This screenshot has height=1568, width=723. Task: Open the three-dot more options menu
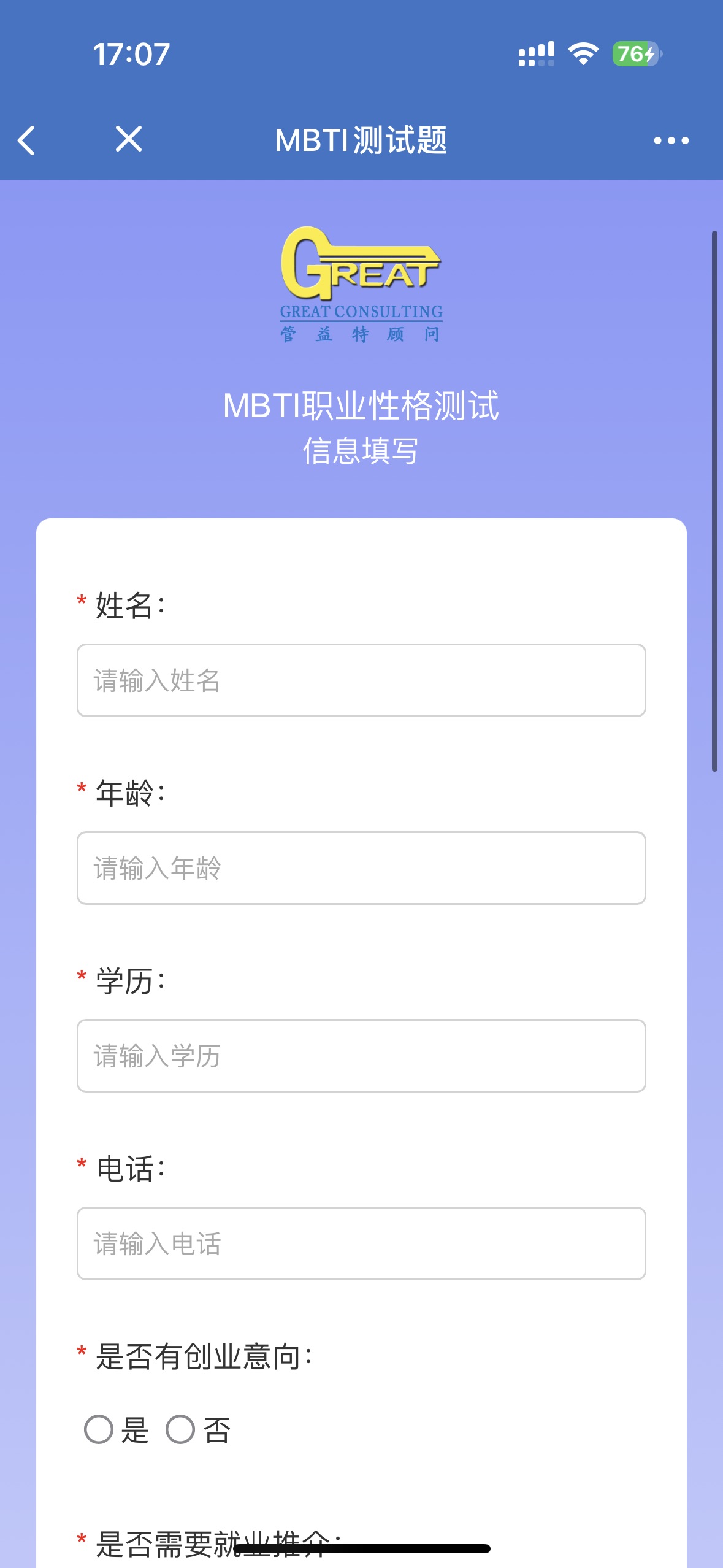[x=671, y=140]
